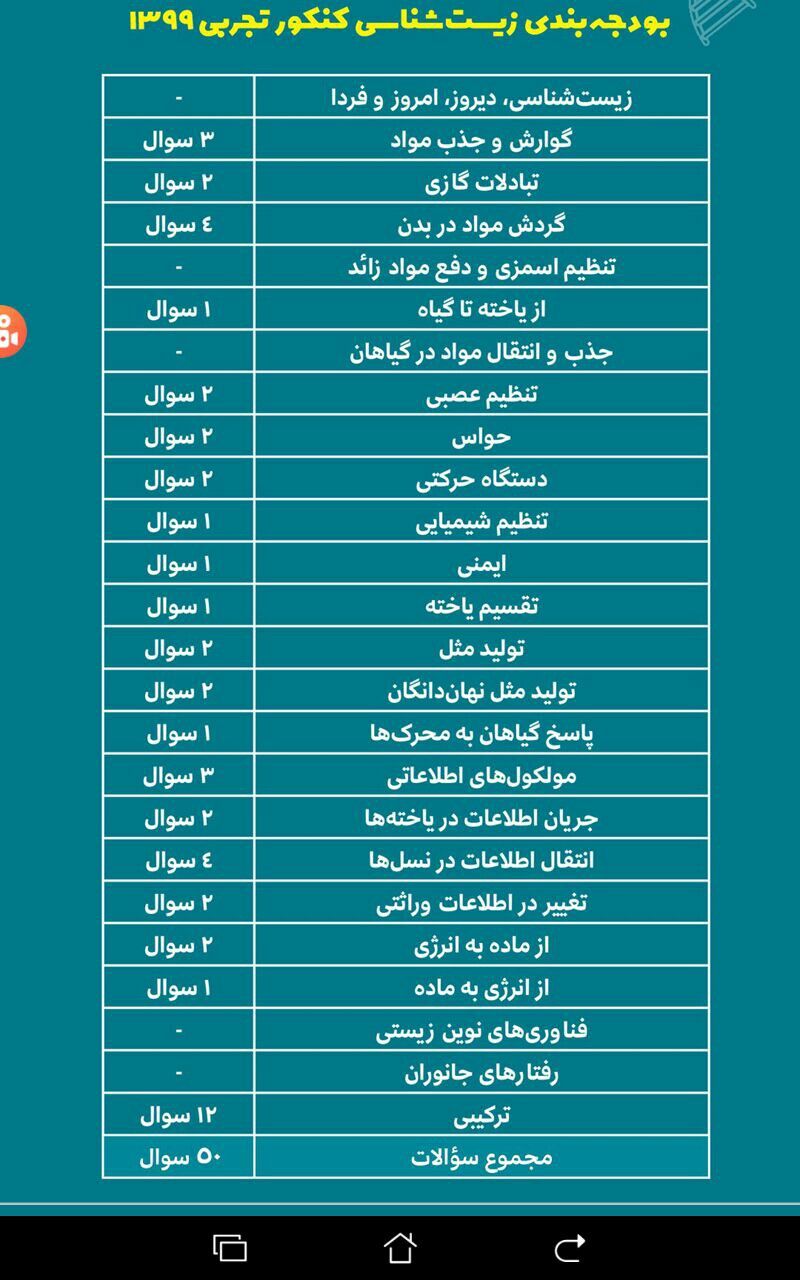Screen dimensions: 800x1280
Task: Go back using the navigation bar arrow
Action: (x=570, y=1248)
